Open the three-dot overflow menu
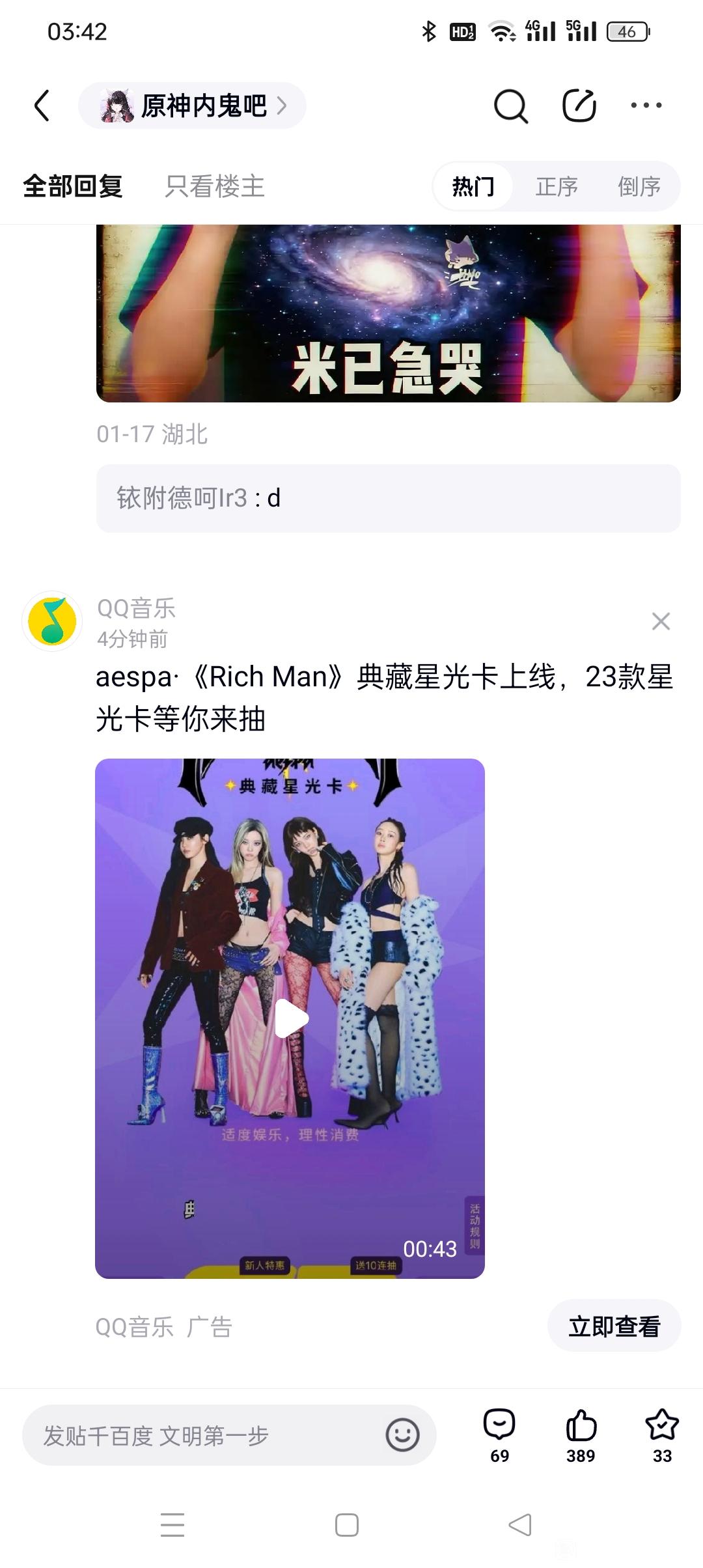The height and width of the screenshot is (1568, 703). pos(646,105)
